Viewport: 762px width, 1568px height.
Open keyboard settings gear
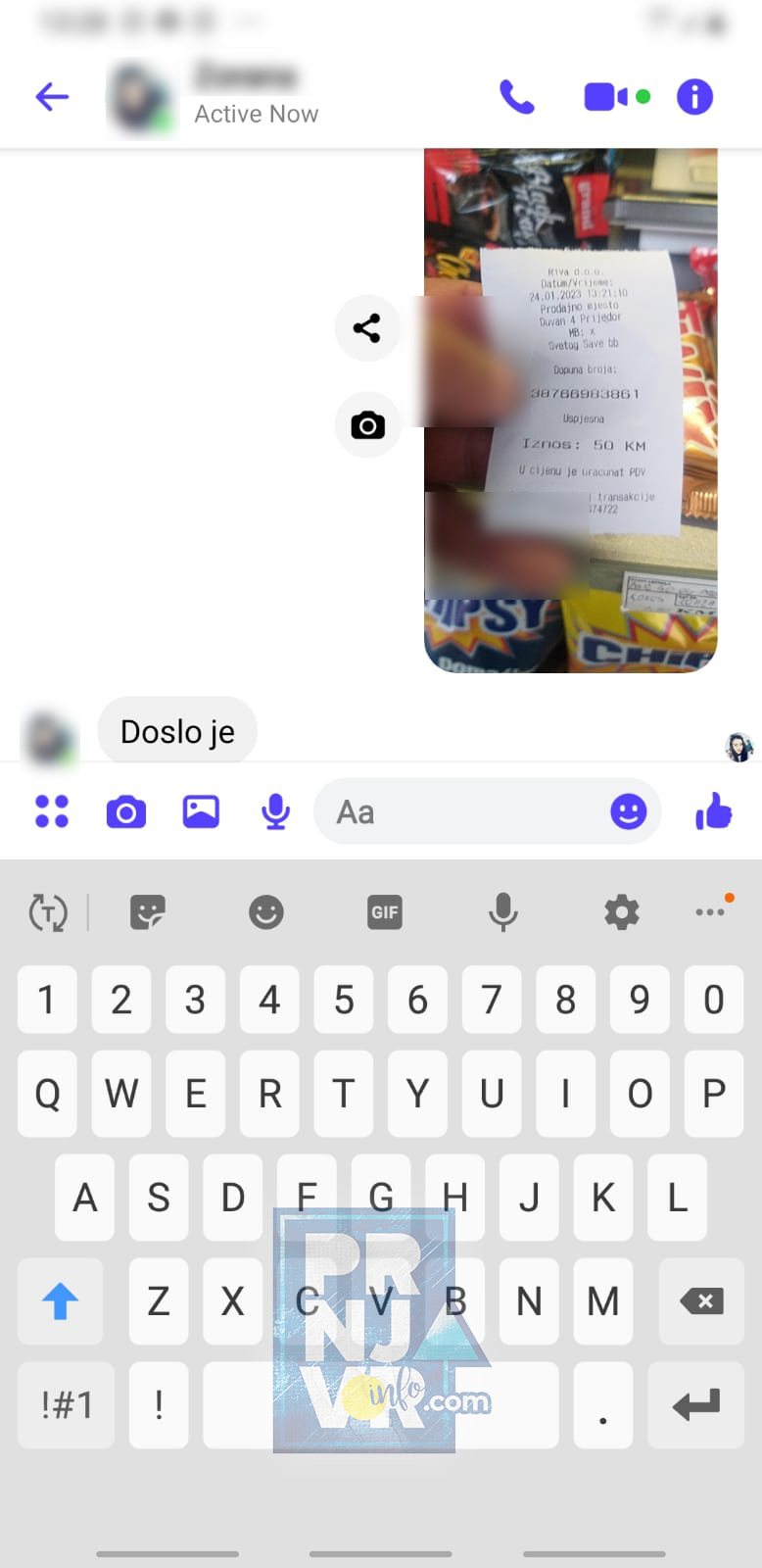click(x=621, y=912)
